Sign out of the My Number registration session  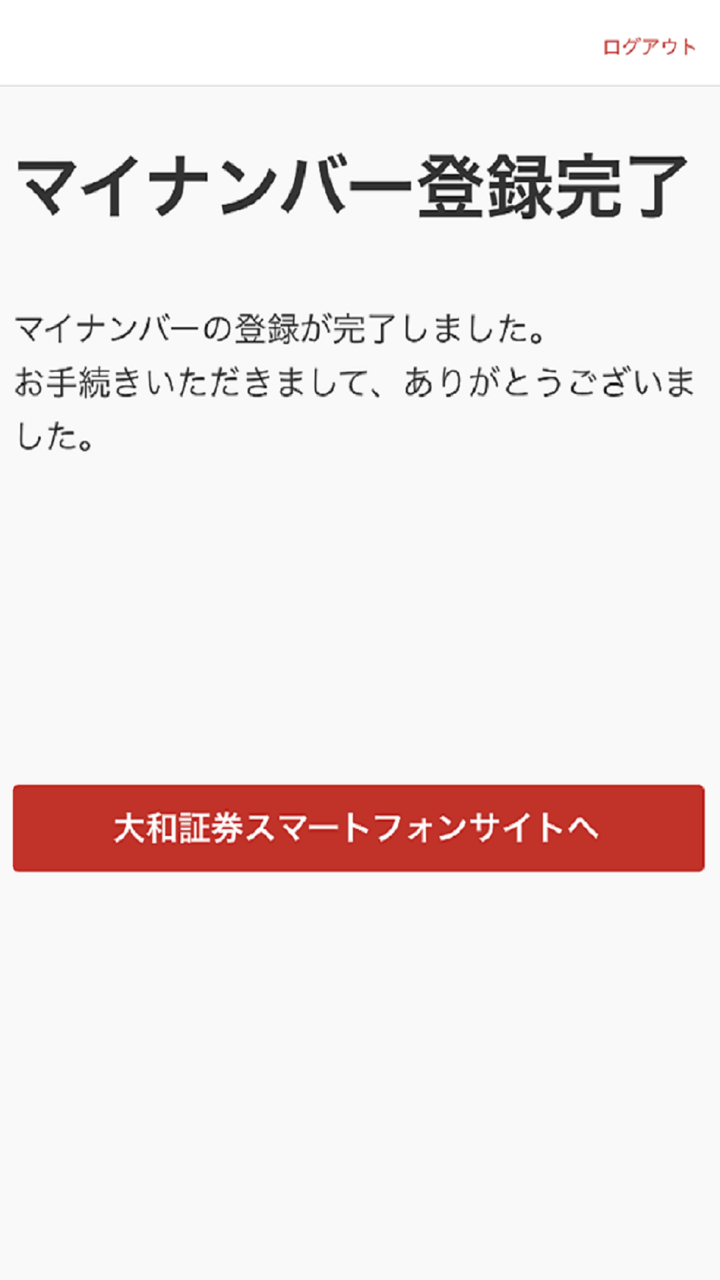coord(646,44)
